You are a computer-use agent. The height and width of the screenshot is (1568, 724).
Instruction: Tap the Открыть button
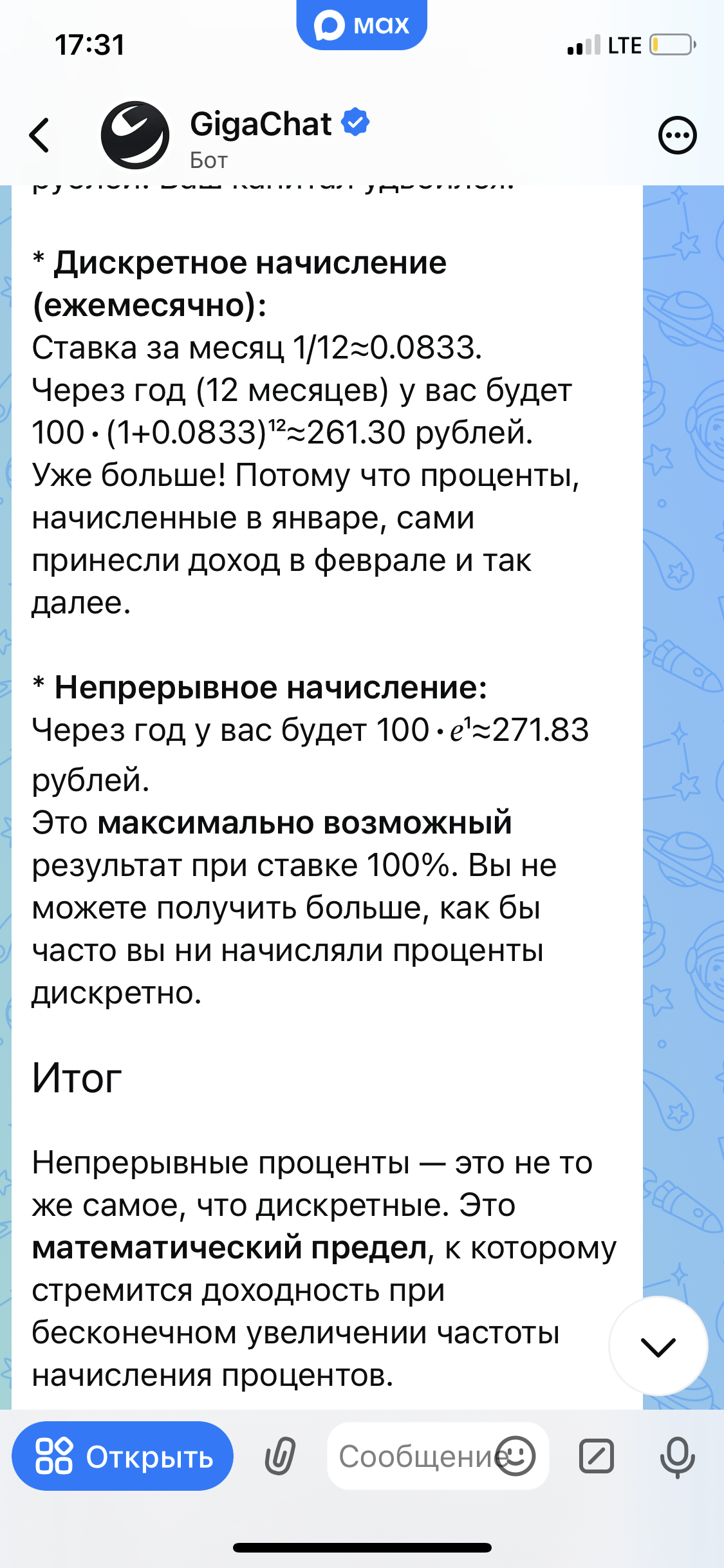pos(123,1456)
